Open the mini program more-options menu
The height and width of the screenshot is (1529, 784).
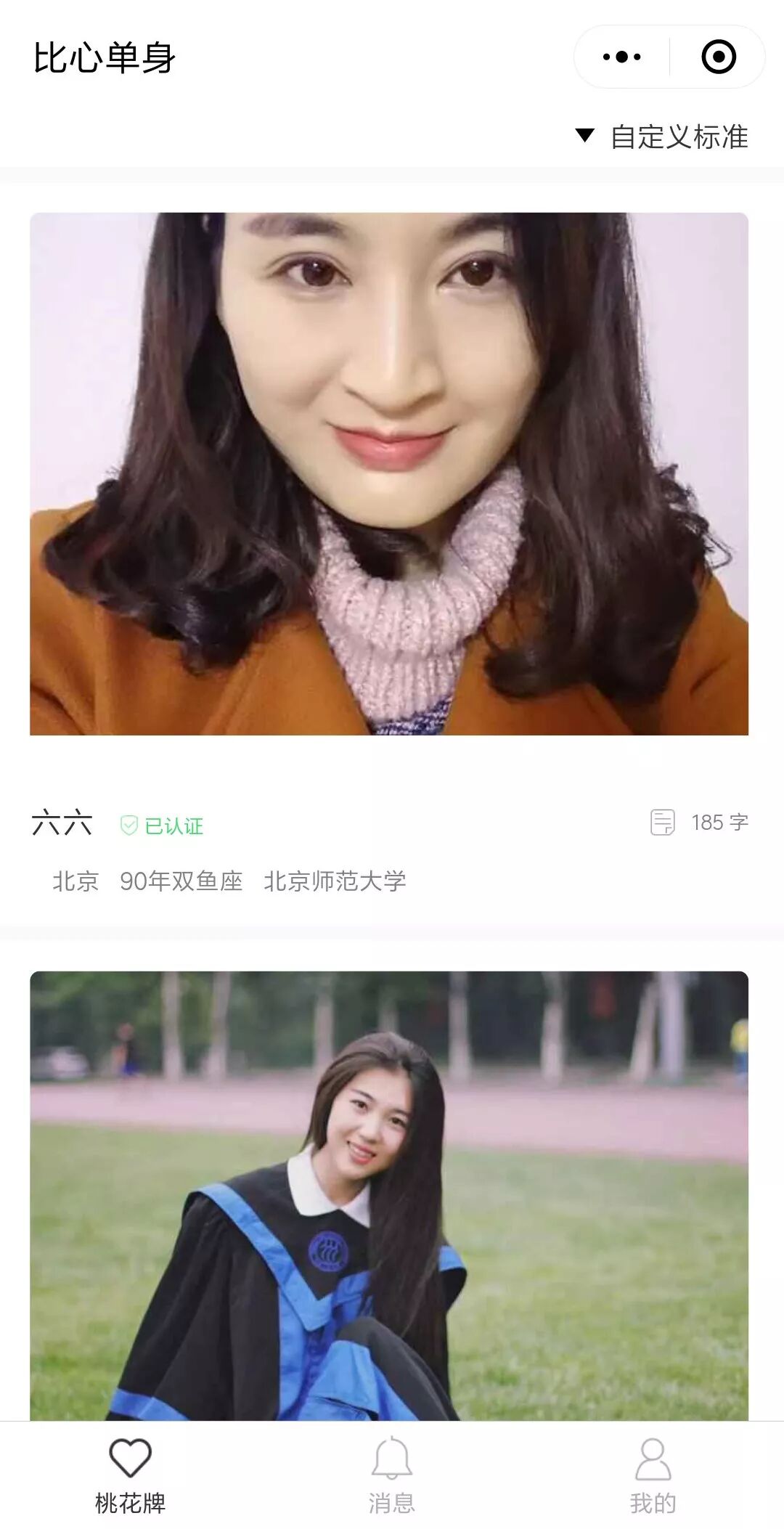click(622, 57)
